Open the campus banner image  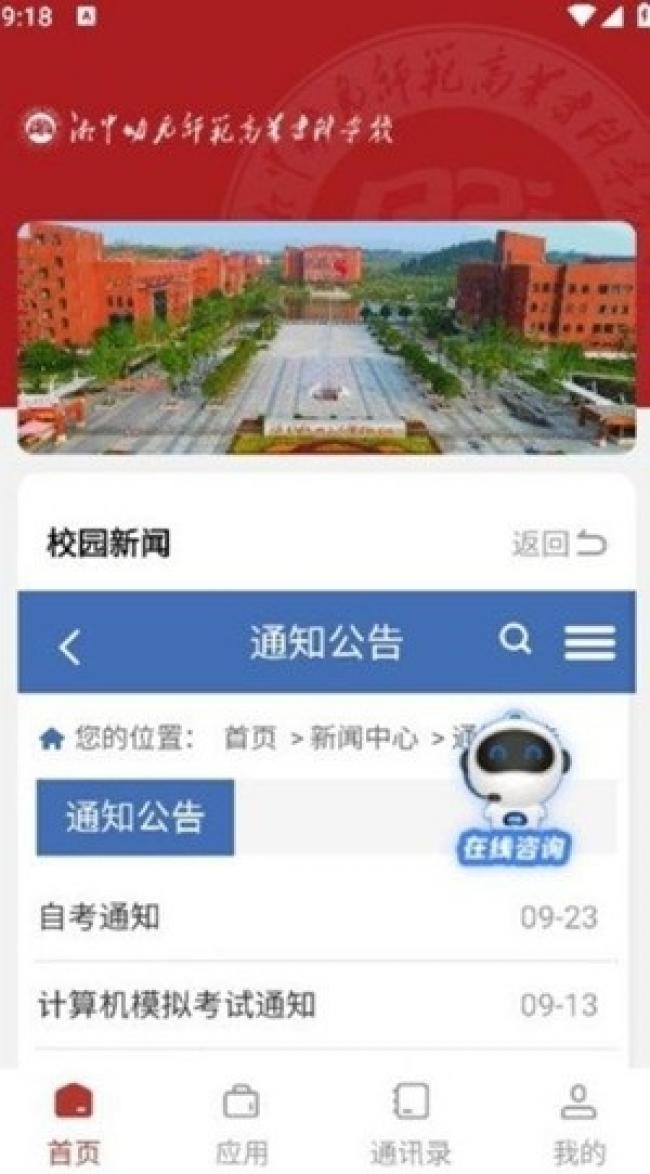[x=326, y=337]
